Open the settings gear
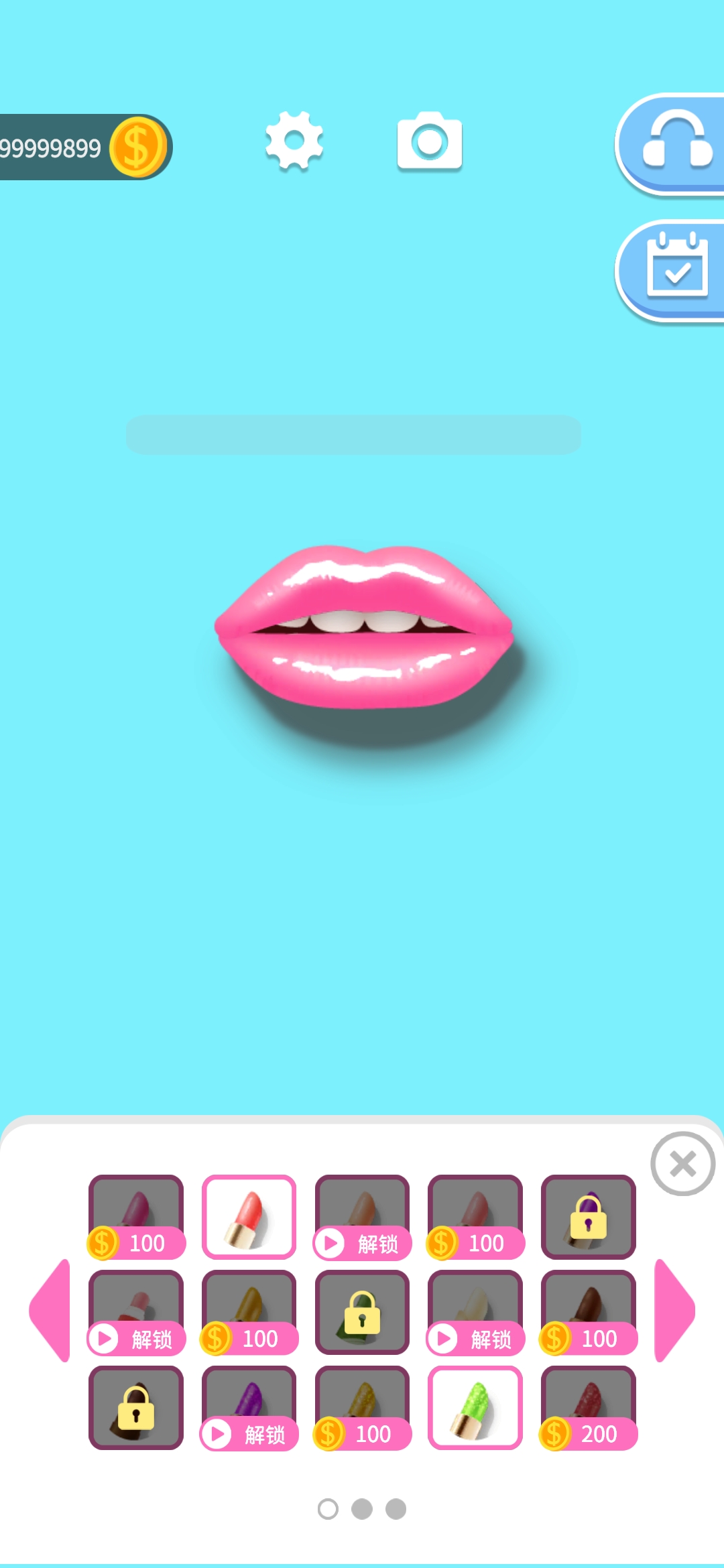 tap(294, 141)
